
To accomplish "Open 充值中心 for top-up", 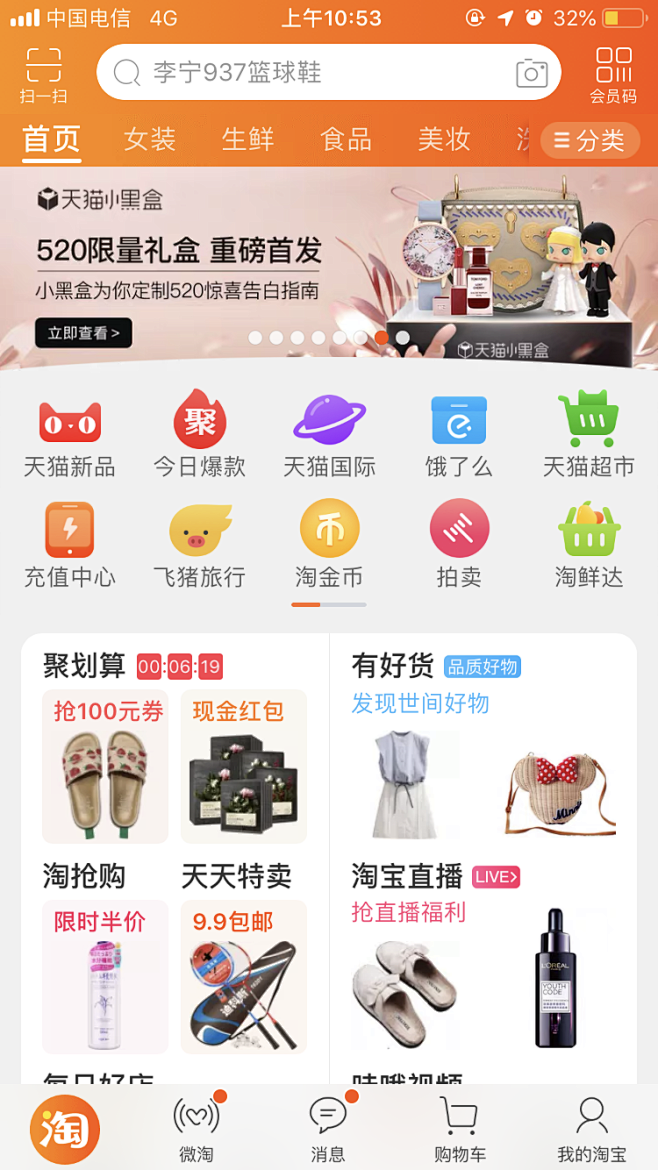I will (69, 545).
